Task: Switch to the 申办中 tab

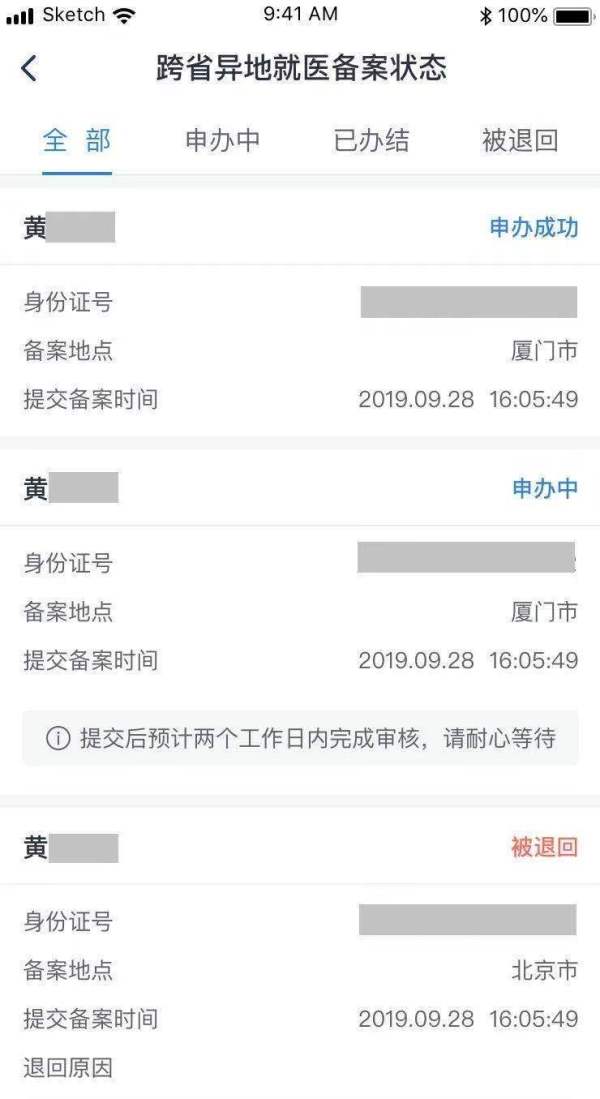Action: pos(222,141)
